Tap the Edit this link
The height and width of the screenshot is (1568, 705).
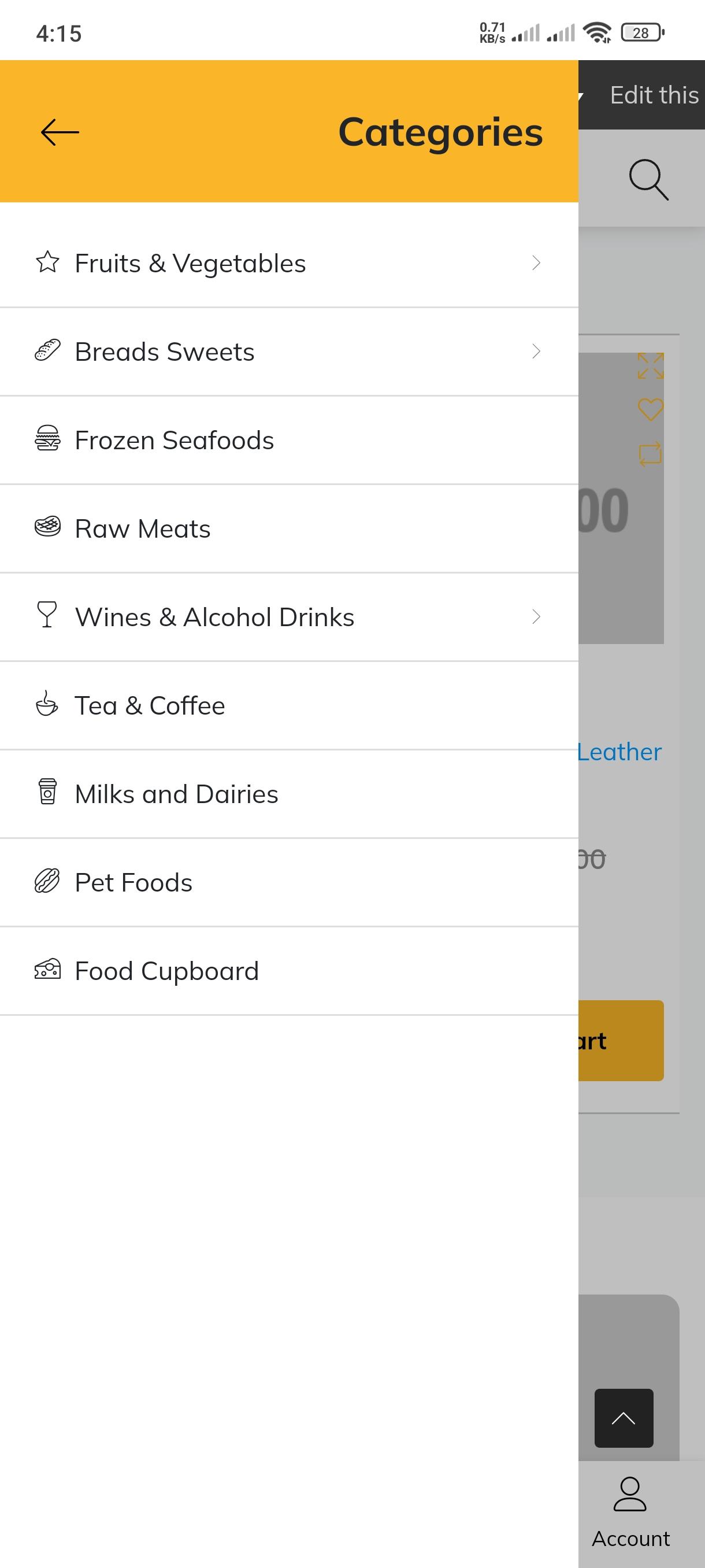(x=655, y=95)
